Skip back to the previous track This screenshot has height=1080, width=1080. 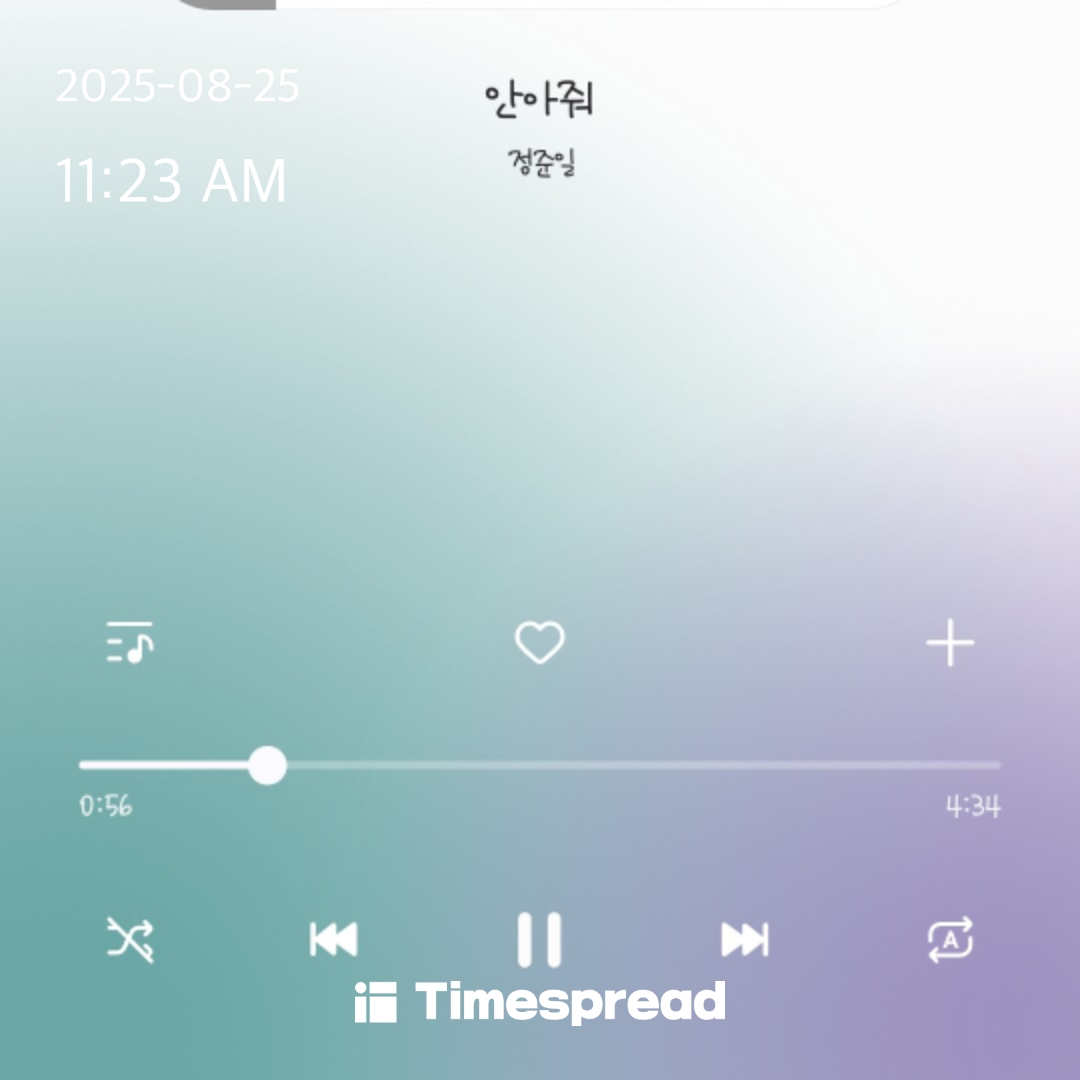point(334,940)
